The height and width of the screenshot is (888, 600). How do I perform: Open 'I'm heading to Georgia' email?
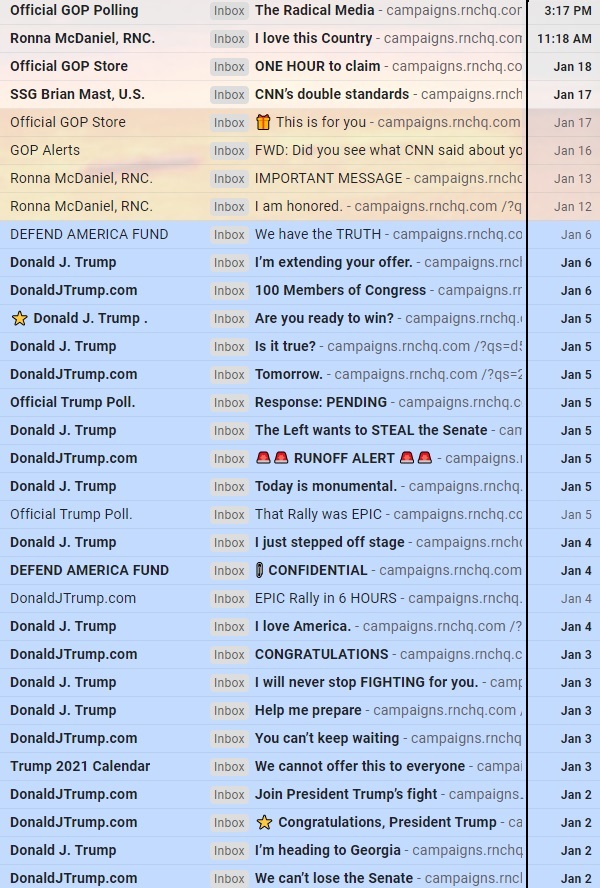click(327, 850)
